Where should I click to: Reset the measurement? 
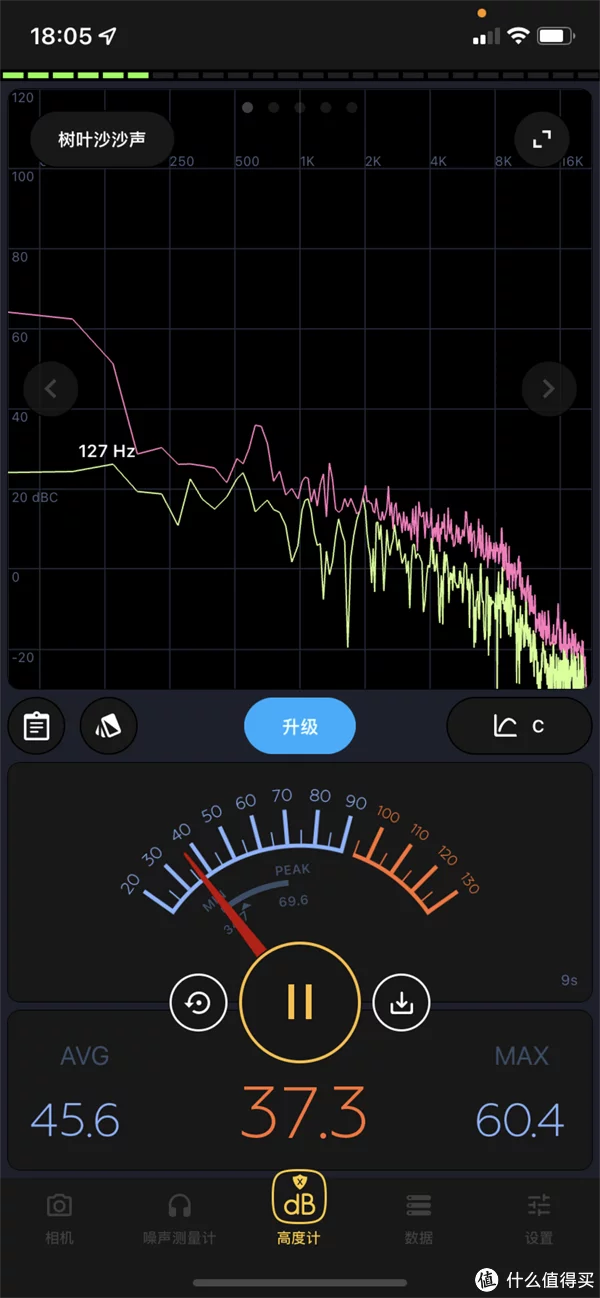pyautogui.click(x=198, y=1002)
